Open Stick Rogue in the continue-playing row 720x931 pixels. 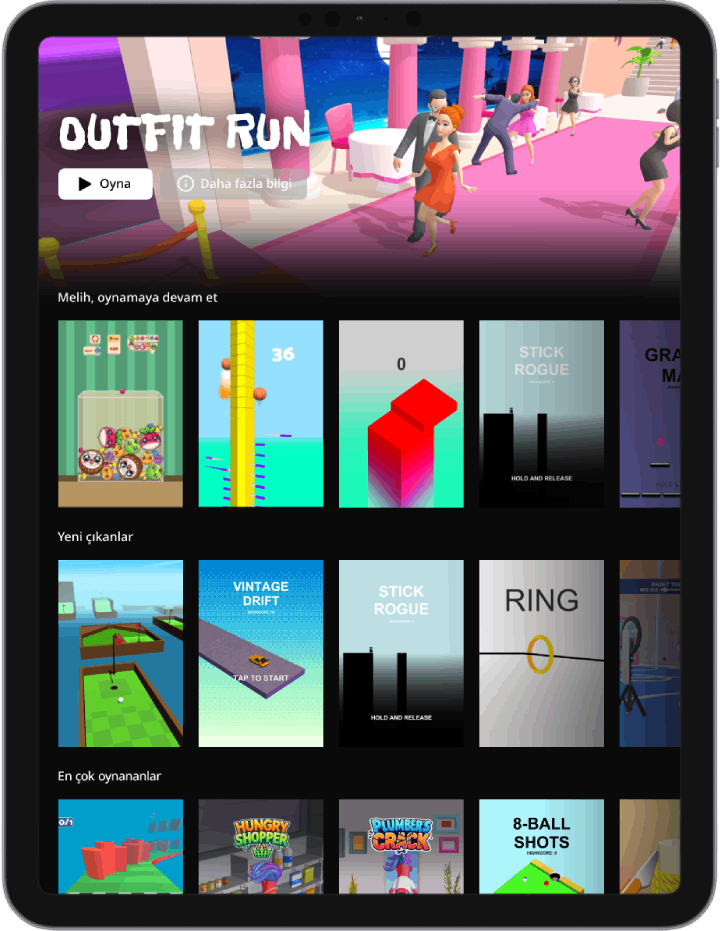[x=541, y=414]
